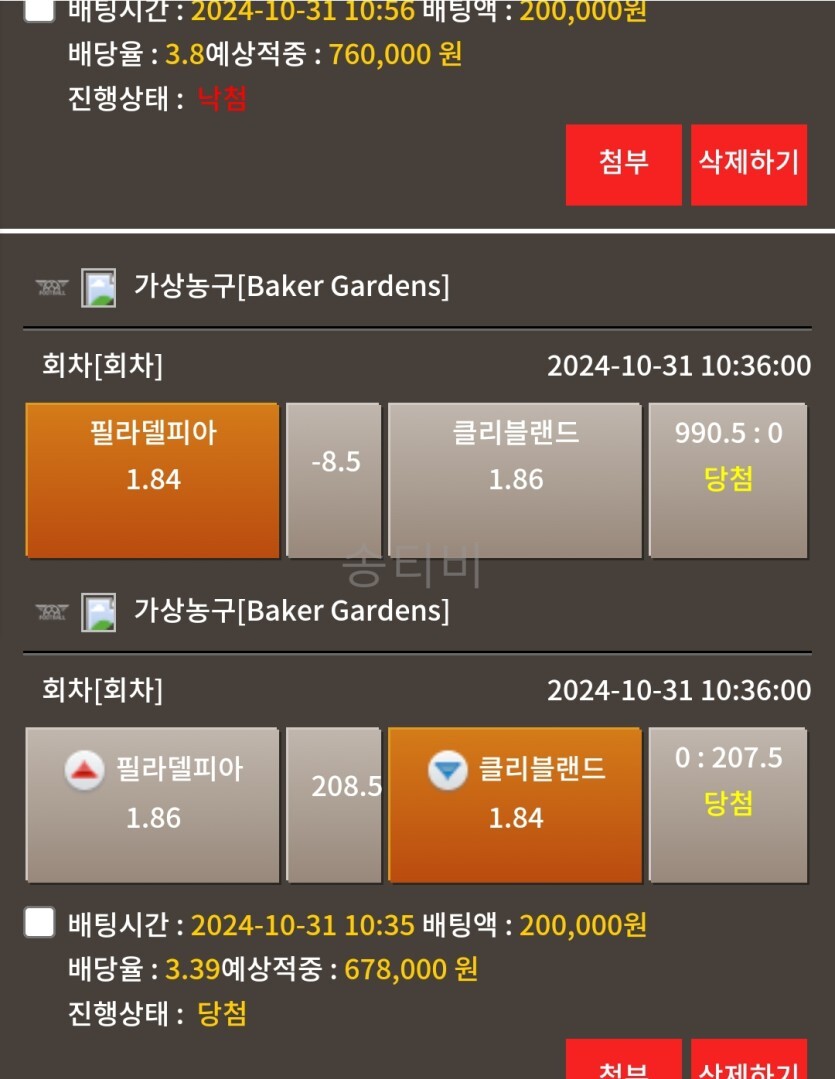Image resolution: width=835 pixels, height=1079 pixels.
Task: Tap the 첨부 button above Baker Gardens
Action: click(x=623, y=164)
